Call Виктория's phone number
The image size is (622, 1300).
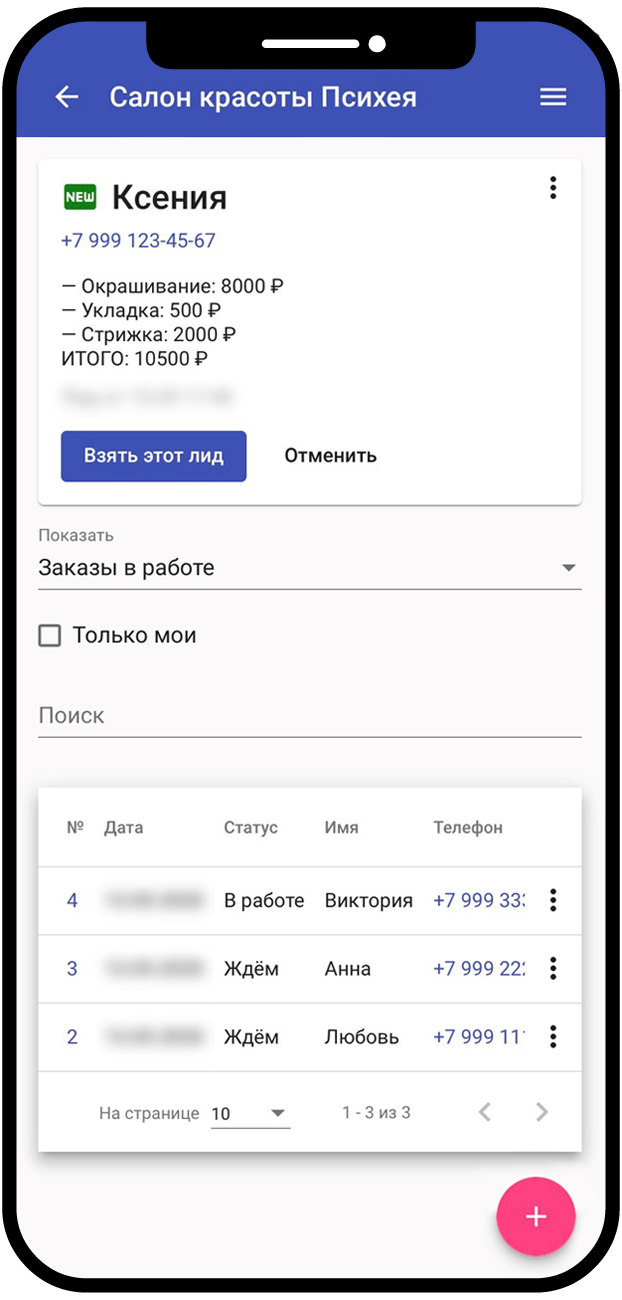click(x=478, y=901)
